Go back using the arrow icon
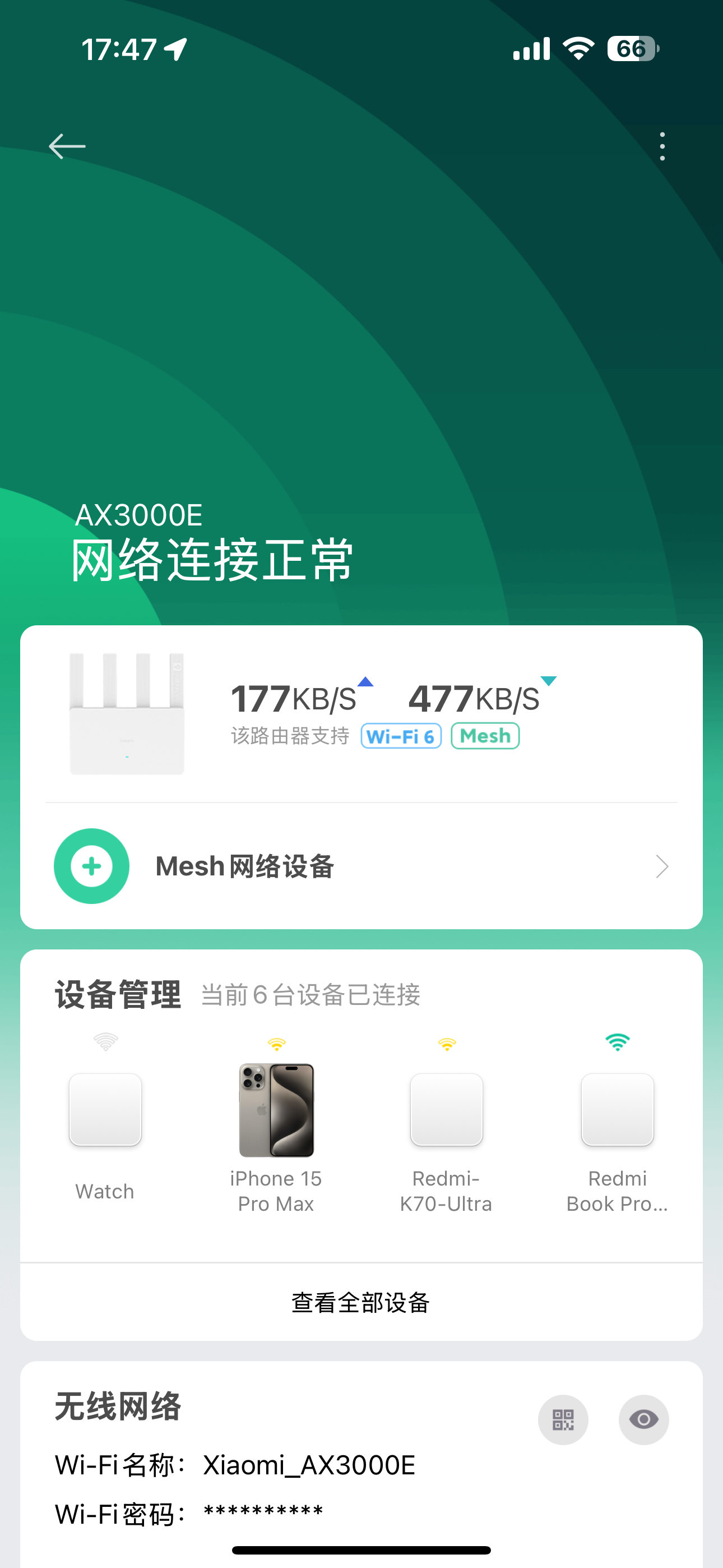Screen dimensions: 723x1568 [67, 147]
